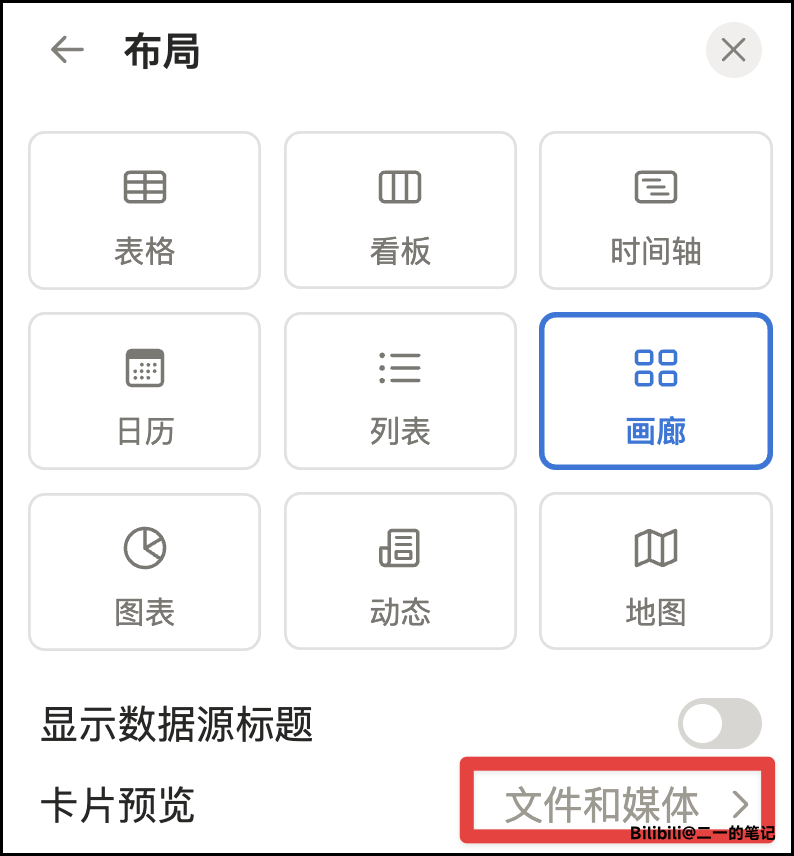The height and width of the screenshot is (856, 794).
Task: Switch to the 时间轴 layout
Action: click(x=656, y=211)
